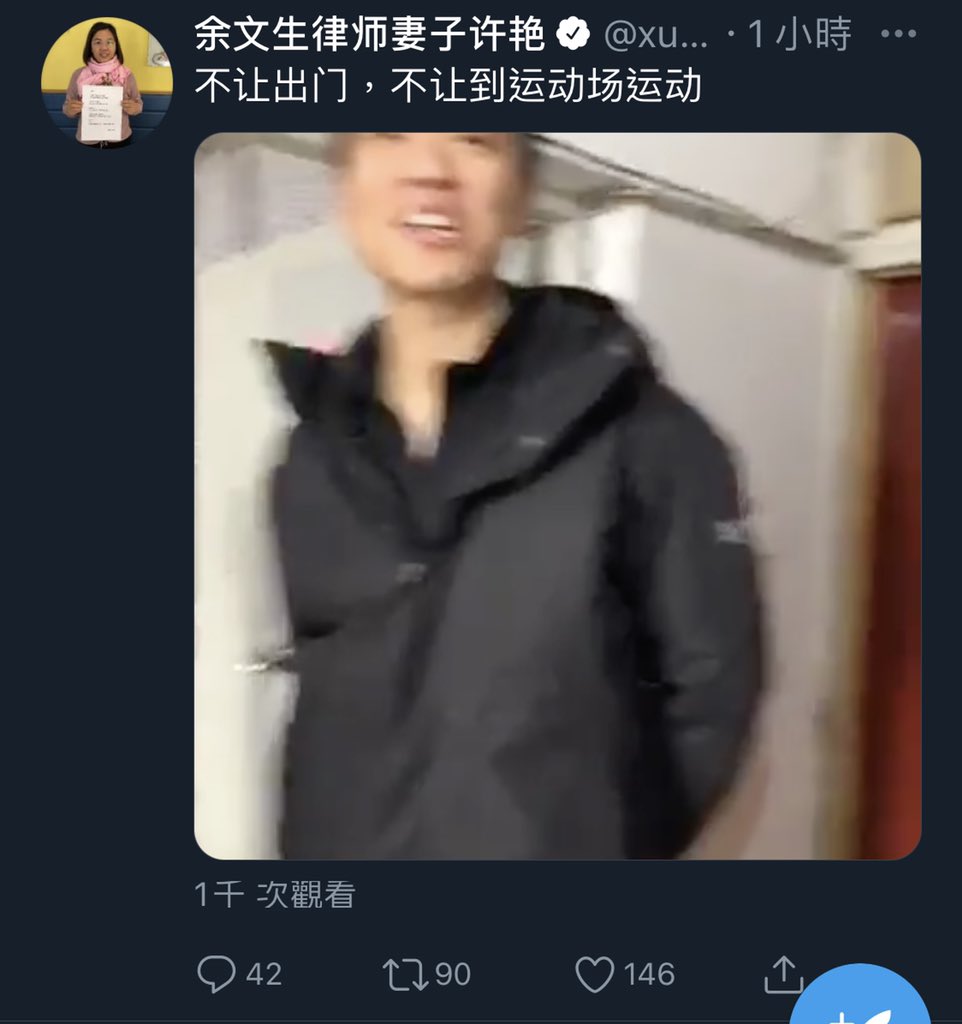Play the video in the tweet
Image resolution: width=962 pixels, height=1024 pixels.
[557, 496]
